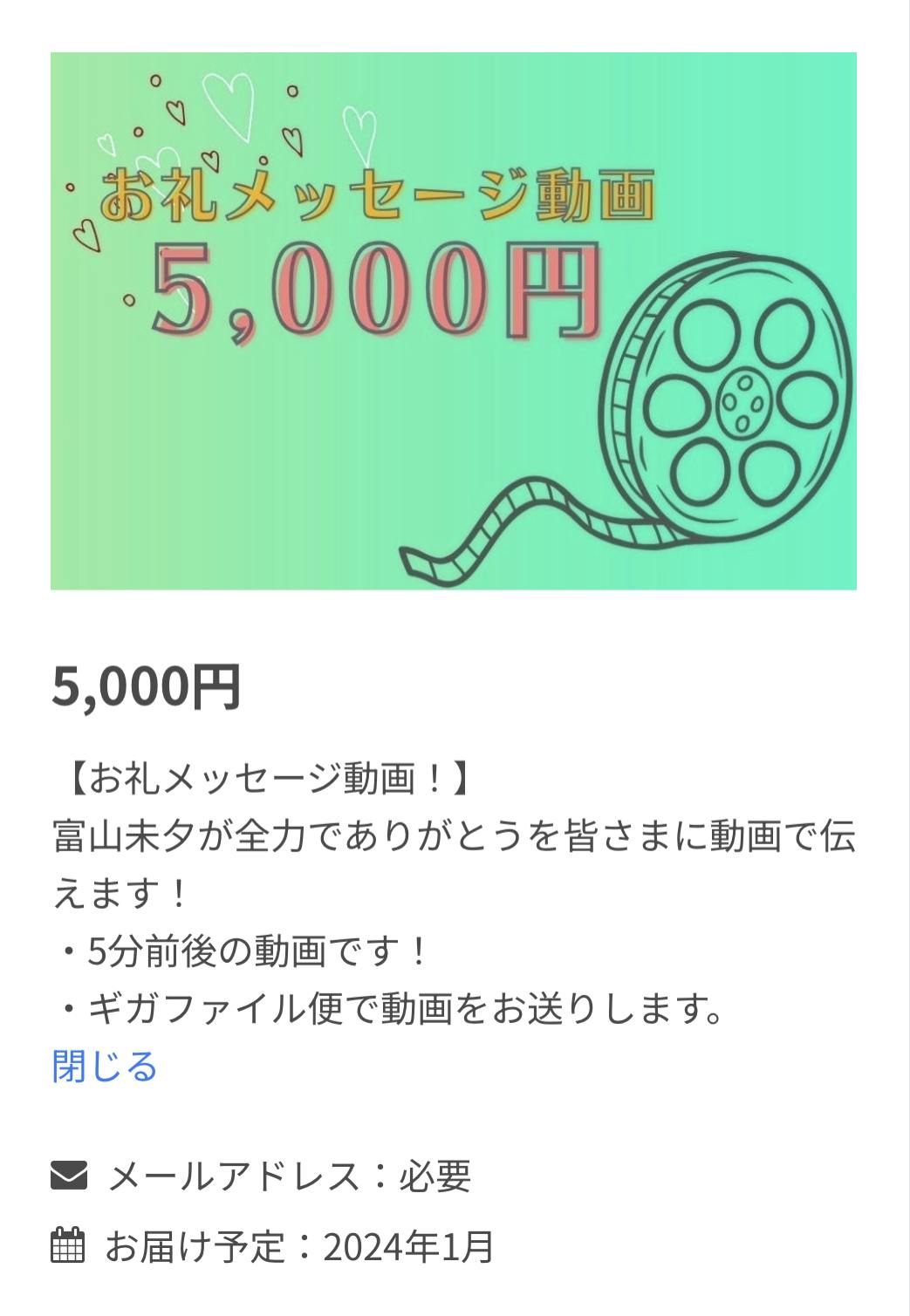Open the お礼メッセージ動画 reward image
Image resolution: width=910 pixels, height=1316 pixels.
pyautogui.click(x=454, y=321)
